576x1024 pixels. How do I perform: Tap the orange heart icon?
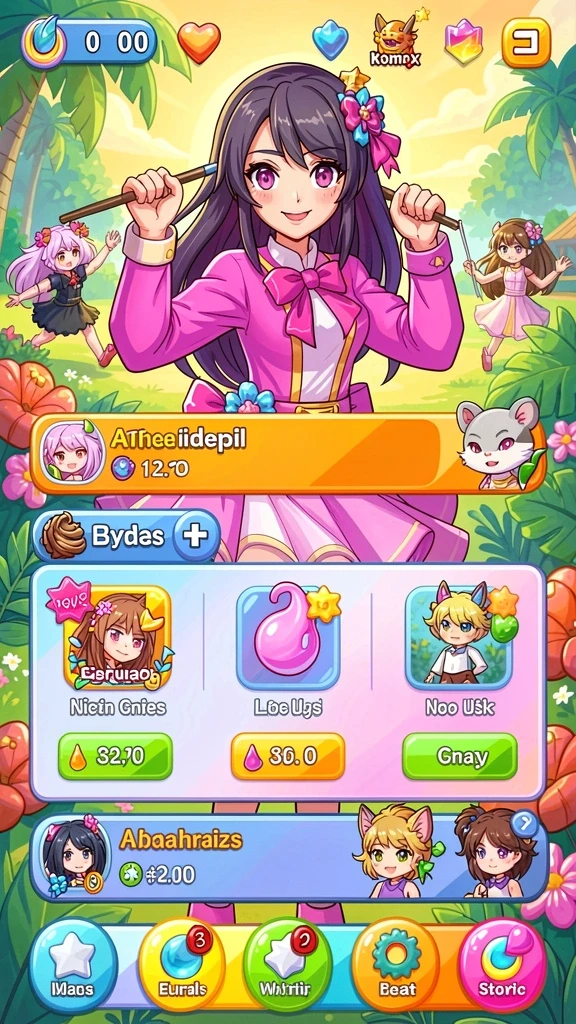click(x=199, y=42)
